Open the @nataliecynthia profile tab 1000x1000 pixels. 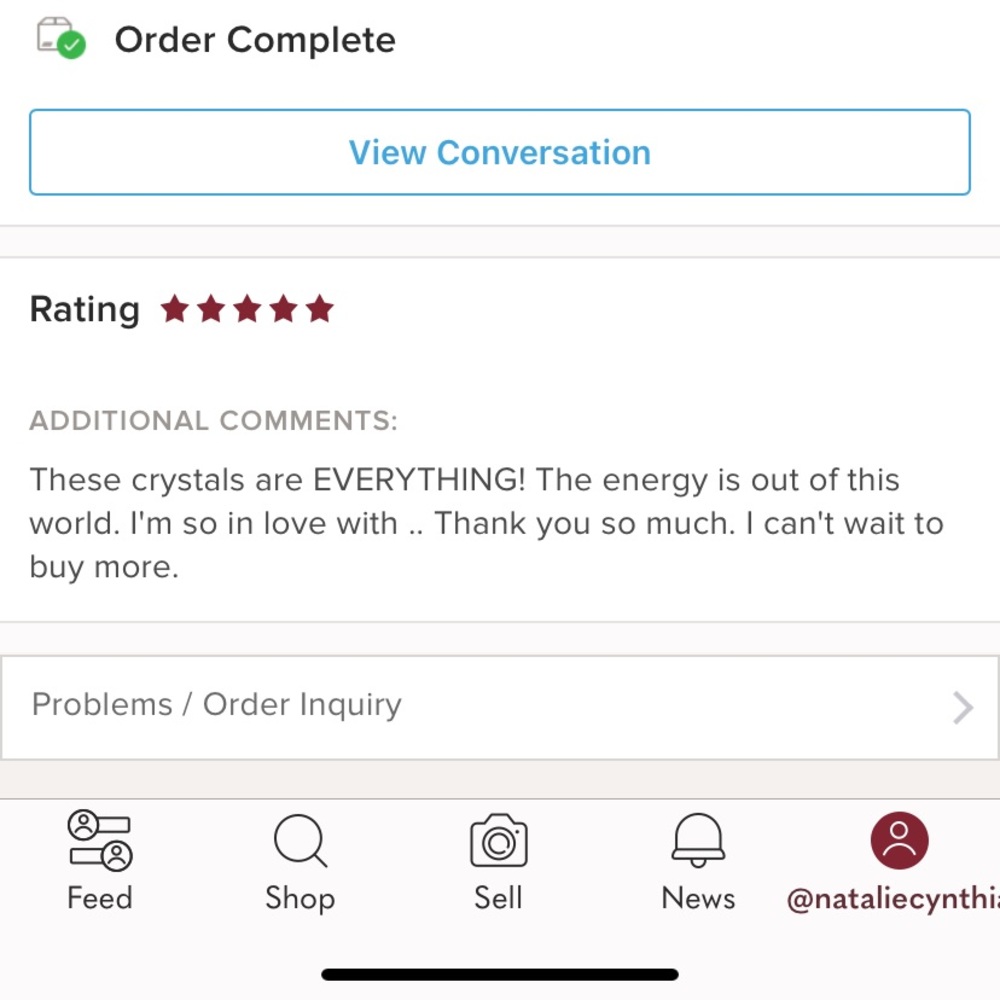[898, 860]
